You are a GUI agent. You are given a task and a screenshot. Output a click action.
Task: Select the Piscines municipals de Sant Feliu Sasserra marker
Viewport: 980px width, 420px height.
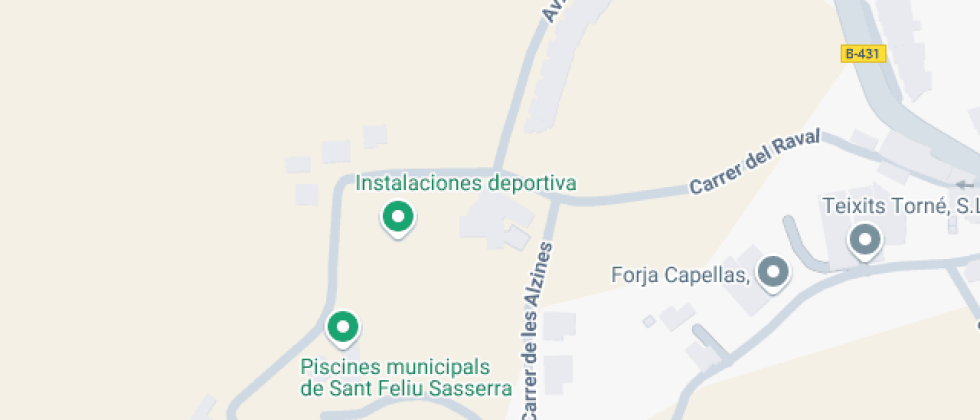coord(343,326)
